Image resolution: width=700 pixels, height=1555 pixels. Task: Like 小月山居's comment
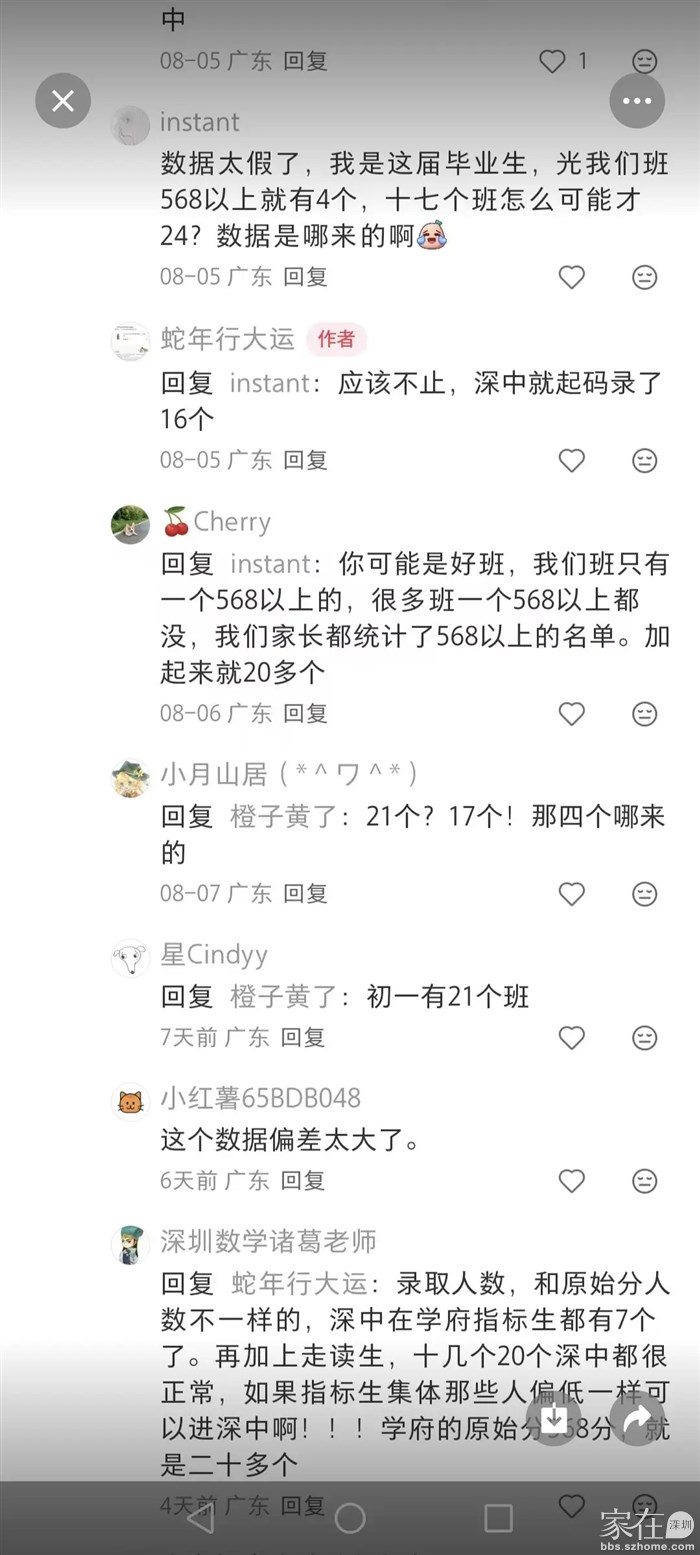pyautogui.click(x=571, y=893)
